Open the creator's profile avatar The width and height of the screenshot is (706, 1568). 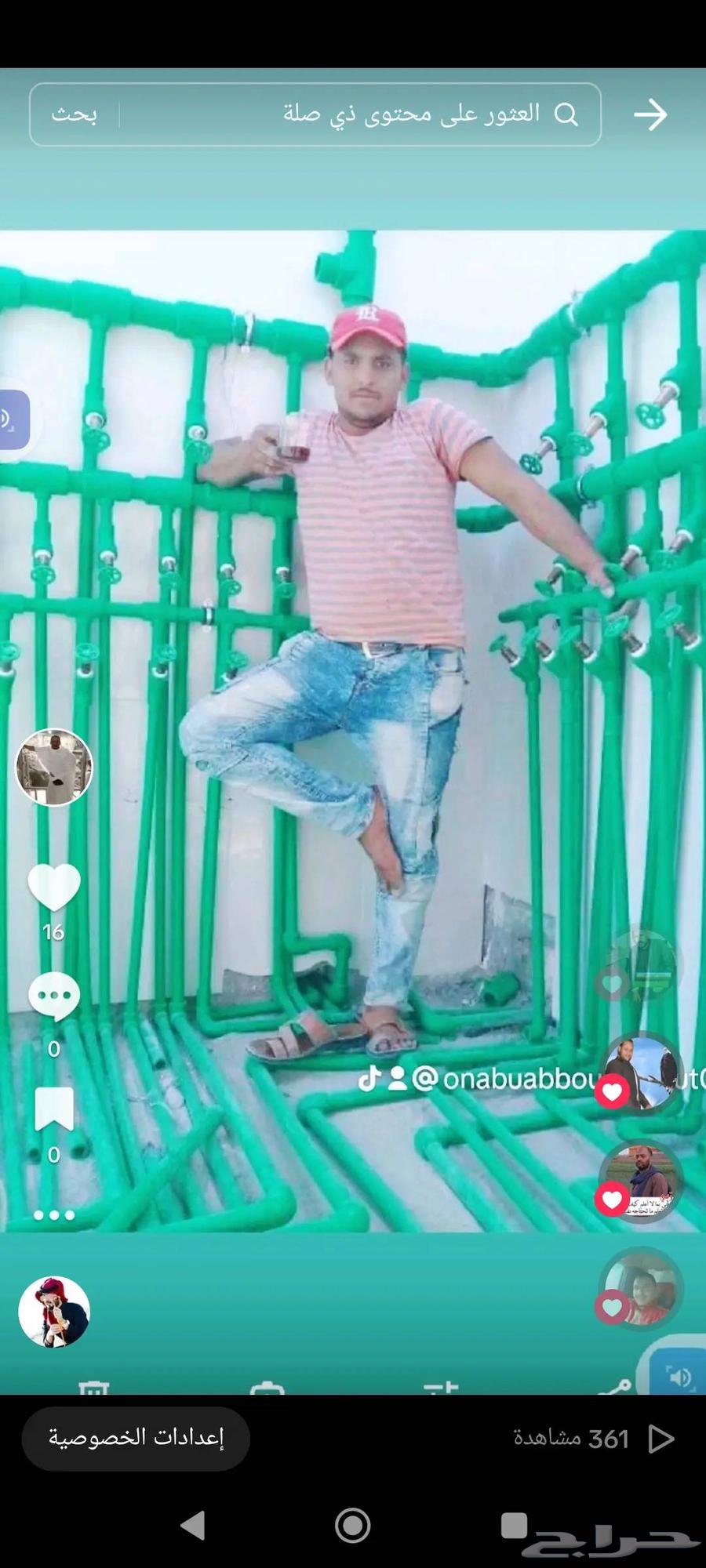(x=54, y=767)
